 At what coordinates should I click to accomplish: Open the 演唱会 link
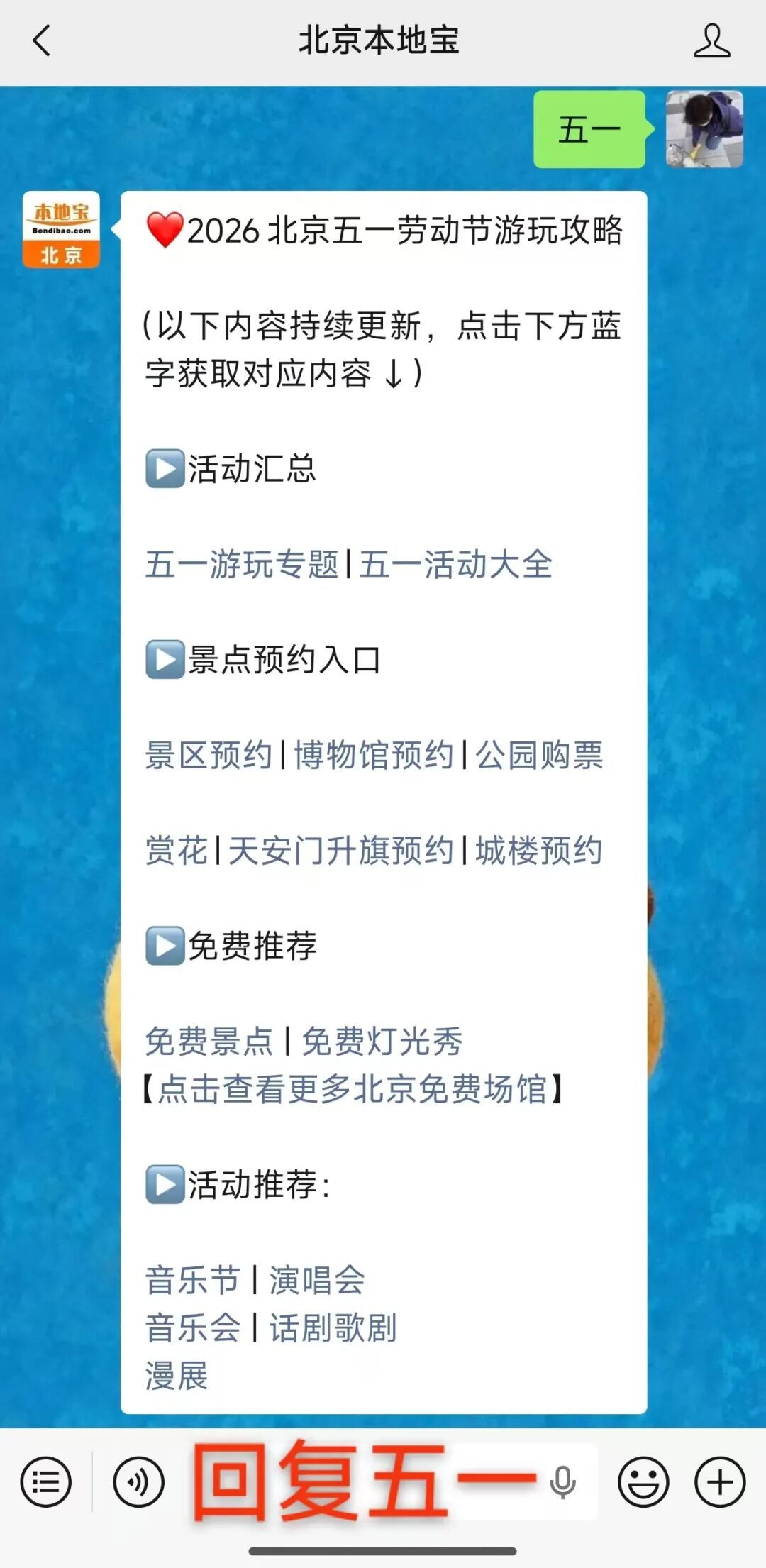point(317,1280)
